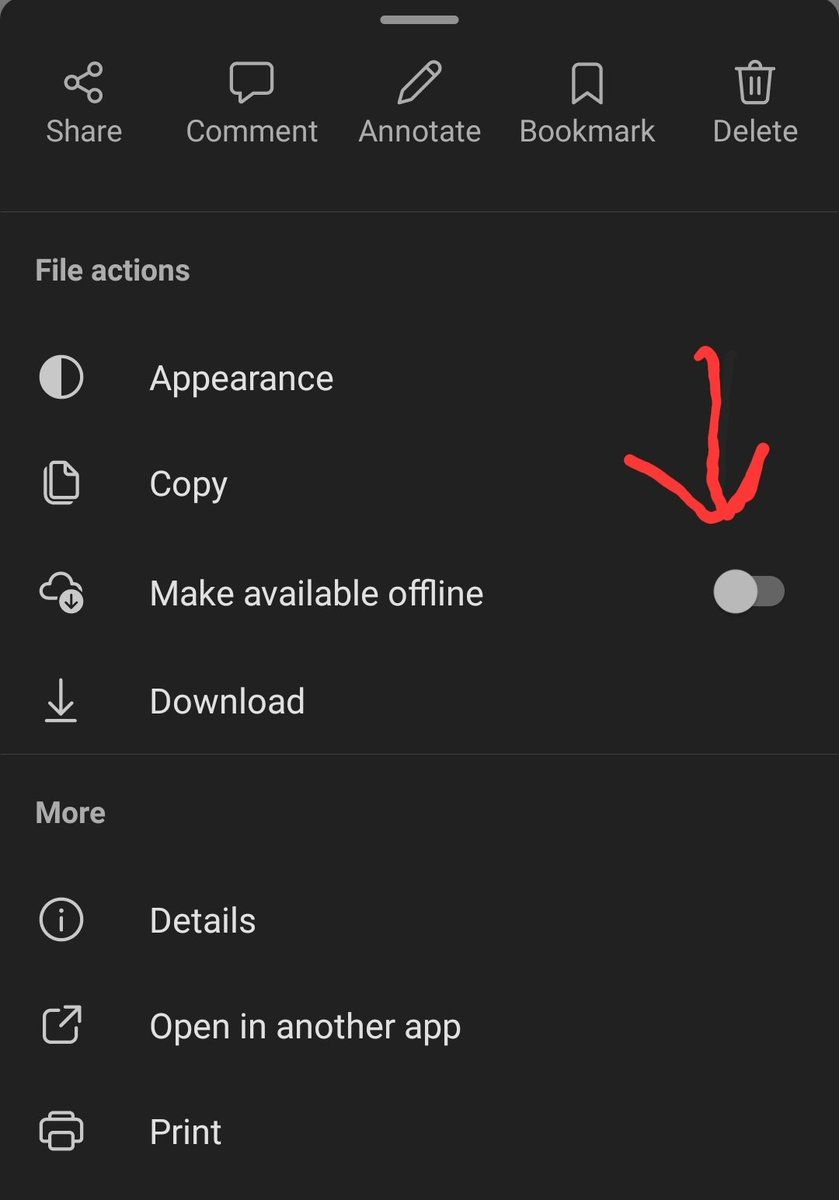Share this file
Screen dimensions: 839x1200
[84, 104]
